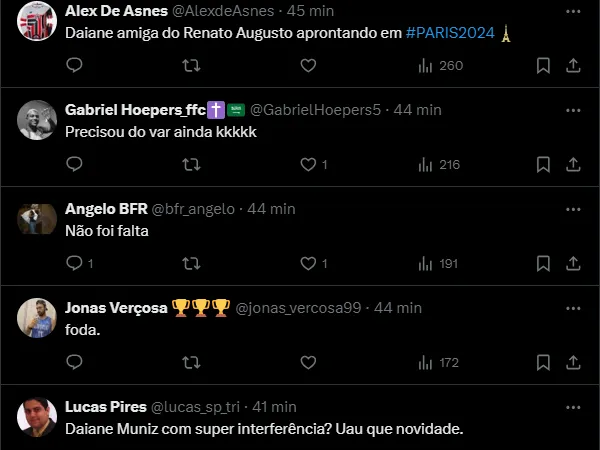Like Angelo BFR's tweet
Viewport: 600px width, 450px height.
(308, 263)
